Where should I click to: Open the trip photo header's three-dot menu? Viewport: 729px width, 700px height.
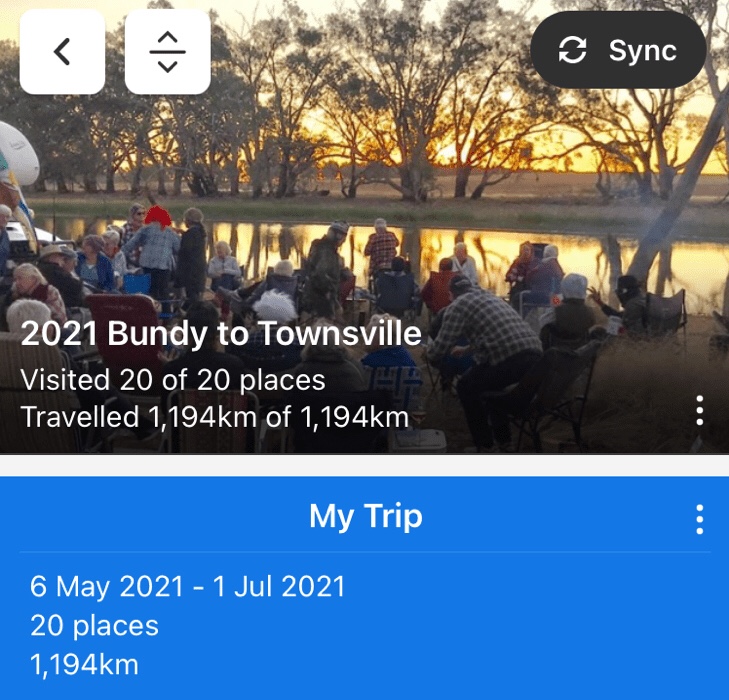[x=699, y=411]
